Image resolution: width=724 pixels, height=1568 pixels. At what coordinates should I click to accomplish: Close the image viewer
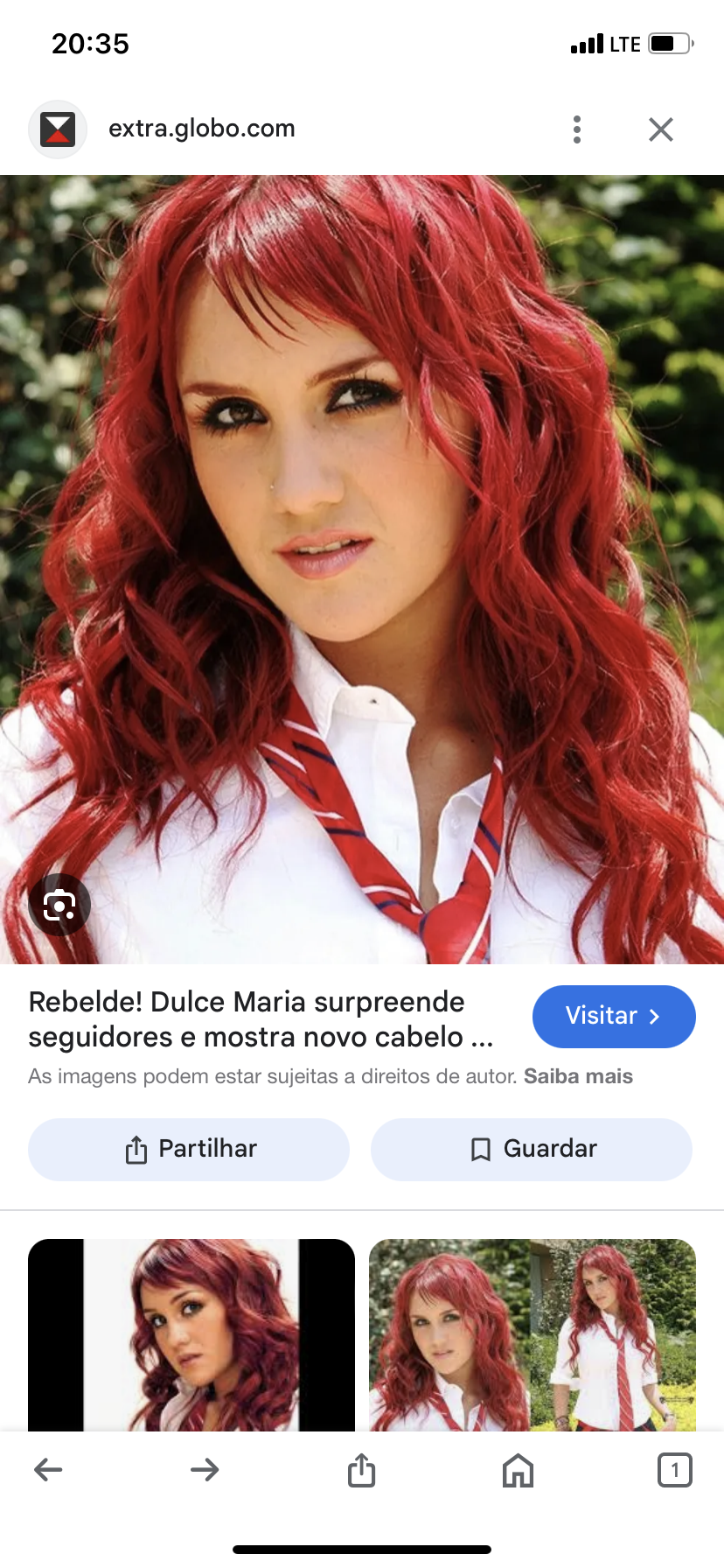coord(661,129)
